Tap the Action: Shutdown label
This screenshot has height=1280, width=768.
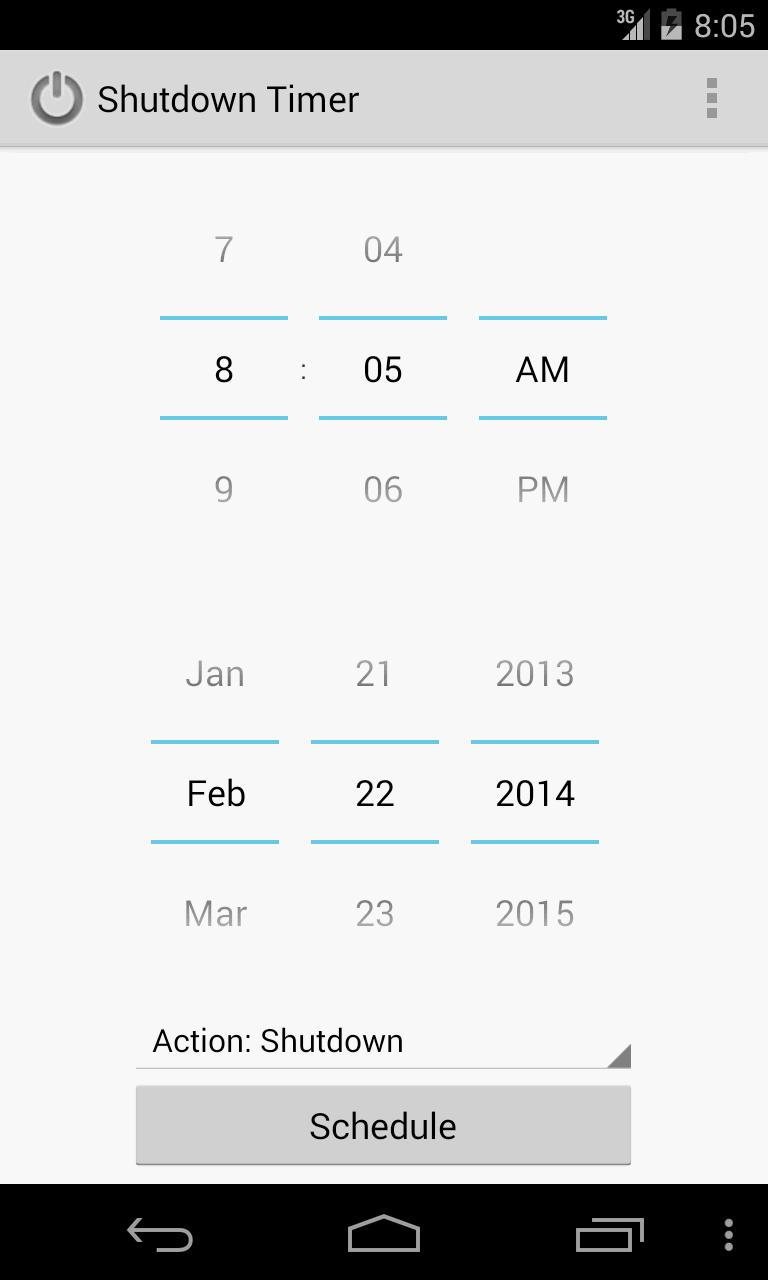click(276, 1041)
